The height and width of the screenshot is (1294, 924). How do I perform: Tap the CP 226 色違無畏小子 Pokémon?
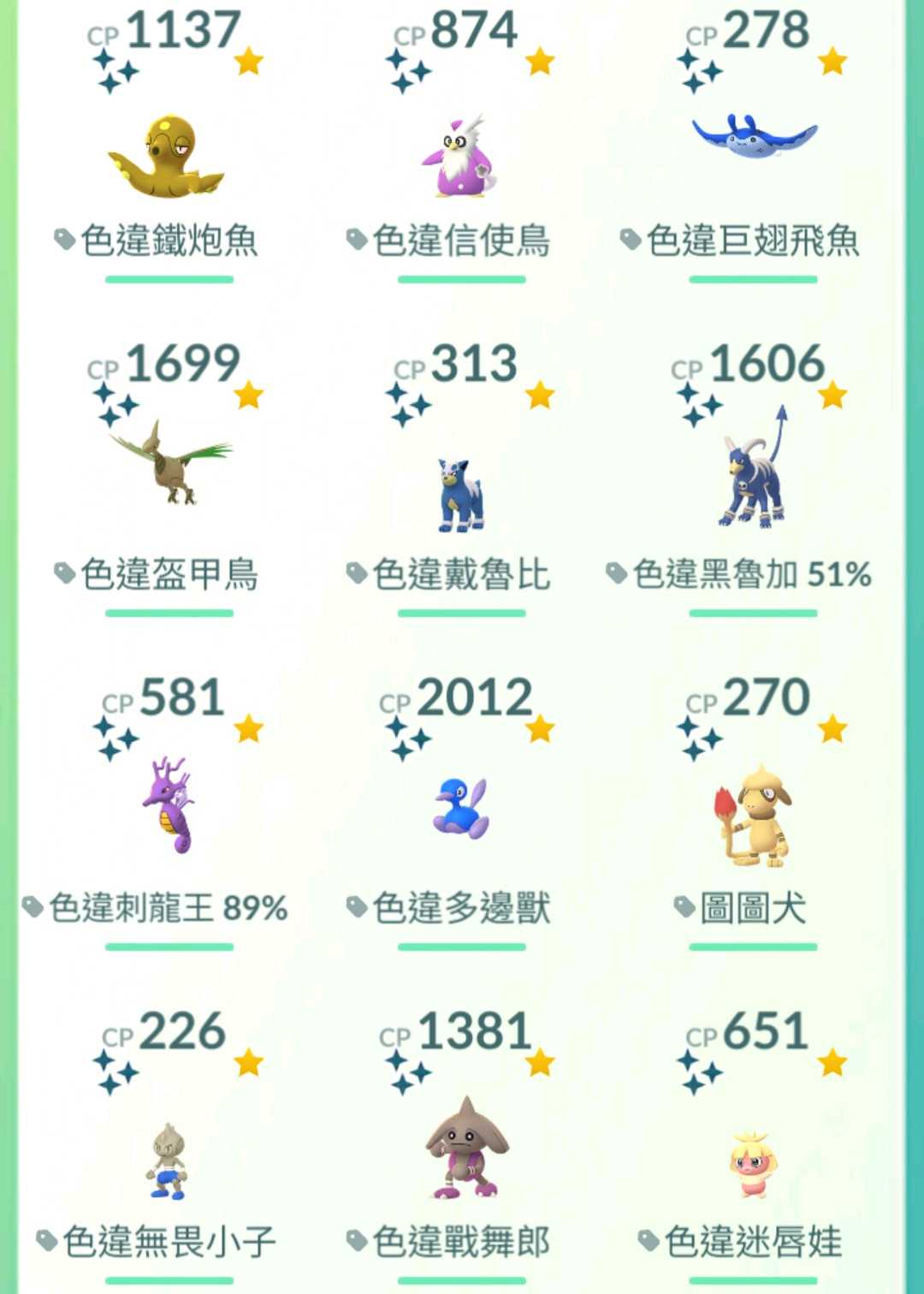[x=168, y=1160]
